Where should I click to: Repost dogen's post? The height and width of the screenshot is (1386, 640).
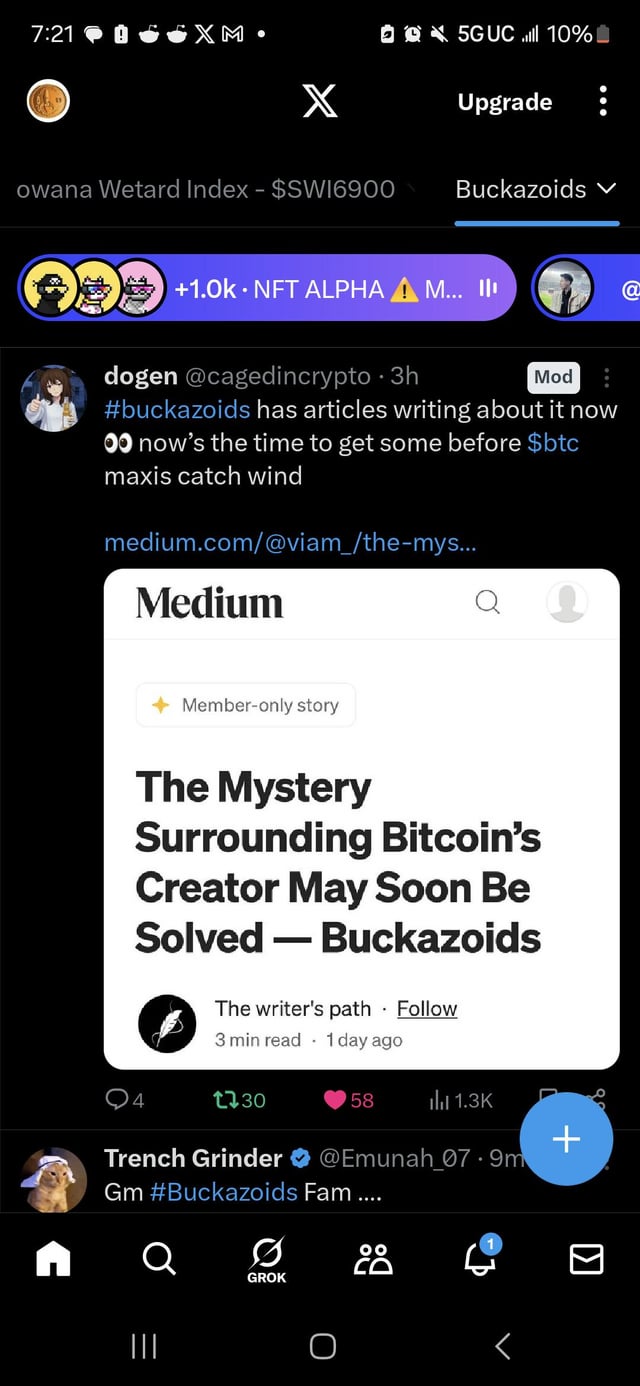(x=239, y=1100)
